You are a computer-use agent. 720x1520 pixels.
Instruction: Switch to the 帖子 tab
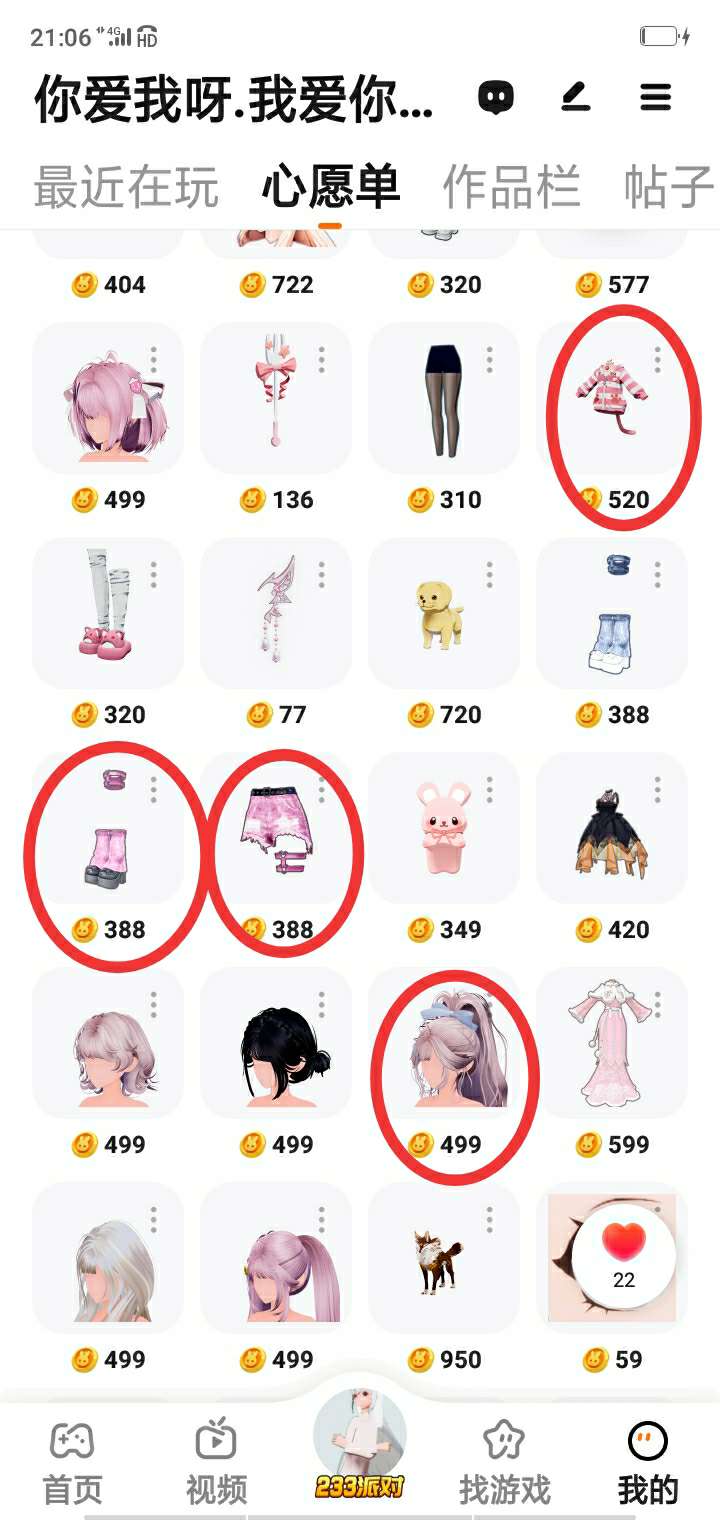click(668, 186)
